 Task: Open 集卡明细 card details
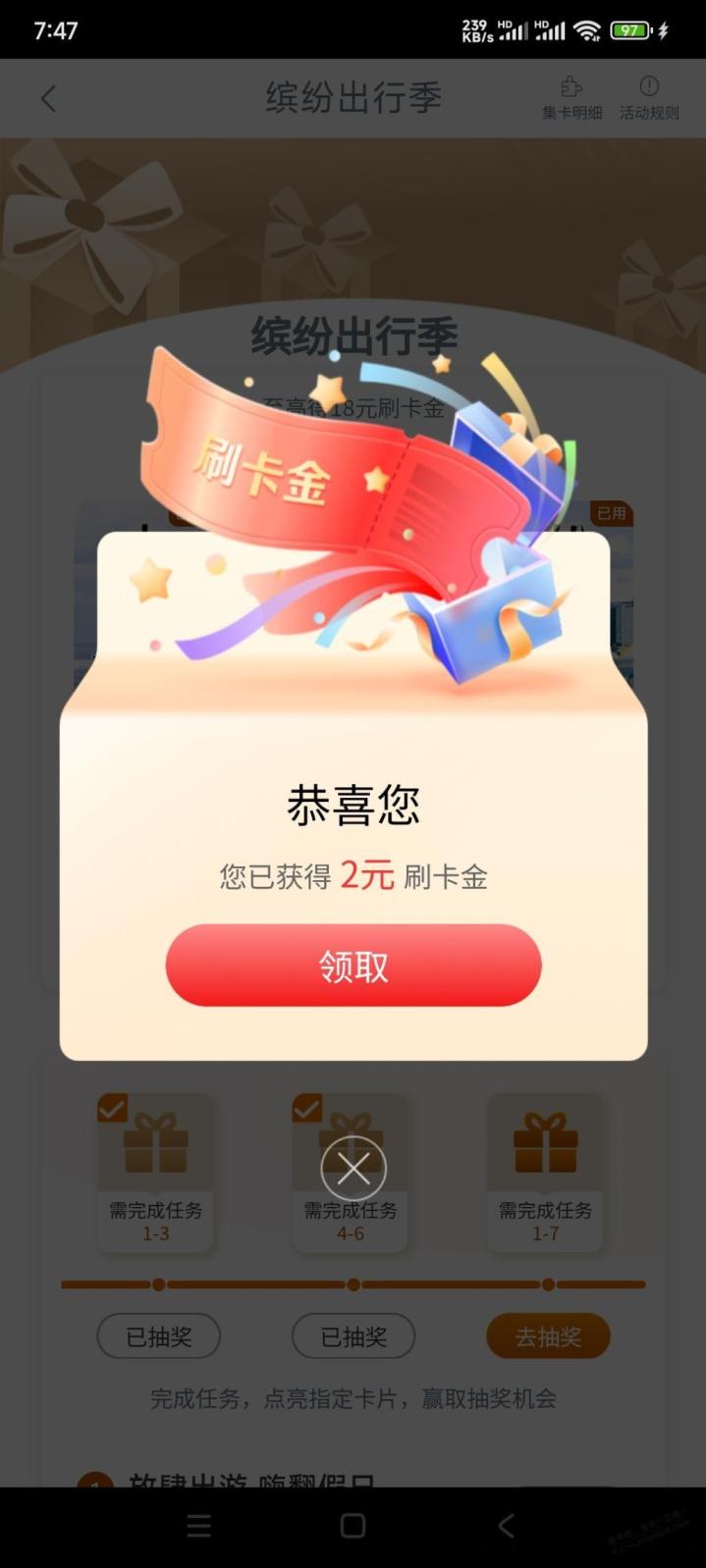tap(571, 98)
